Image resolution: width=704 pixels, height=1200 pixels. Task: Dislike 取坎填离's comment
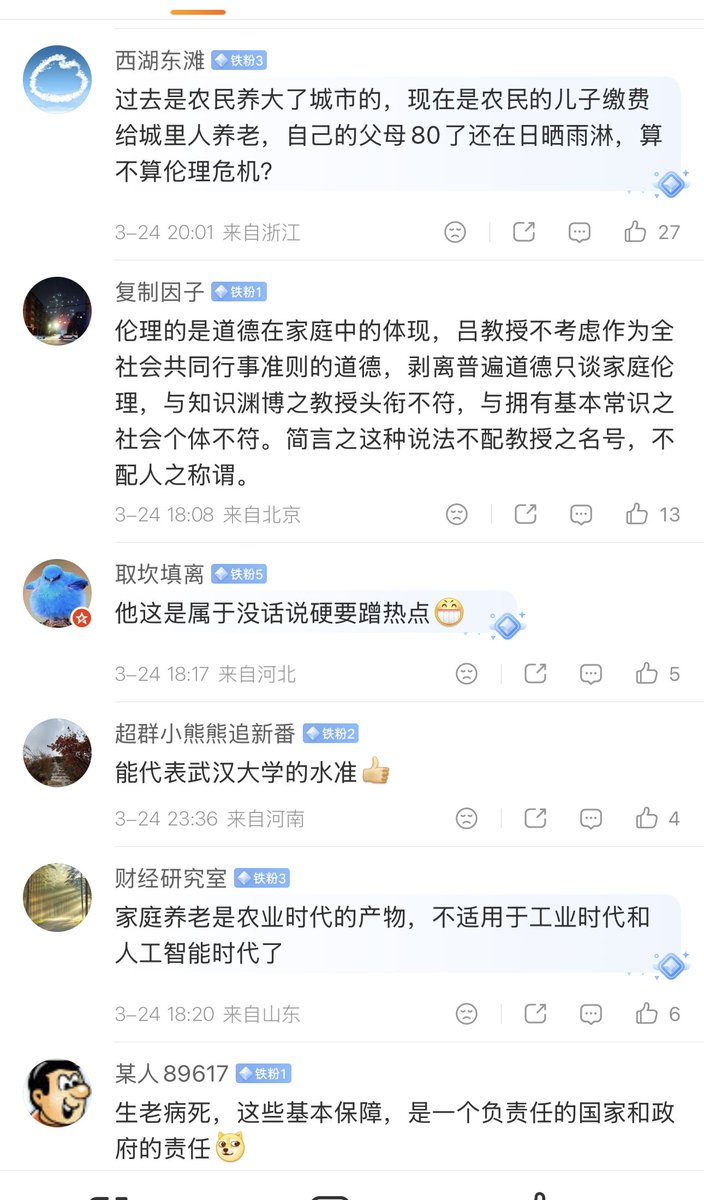[467, 673]
